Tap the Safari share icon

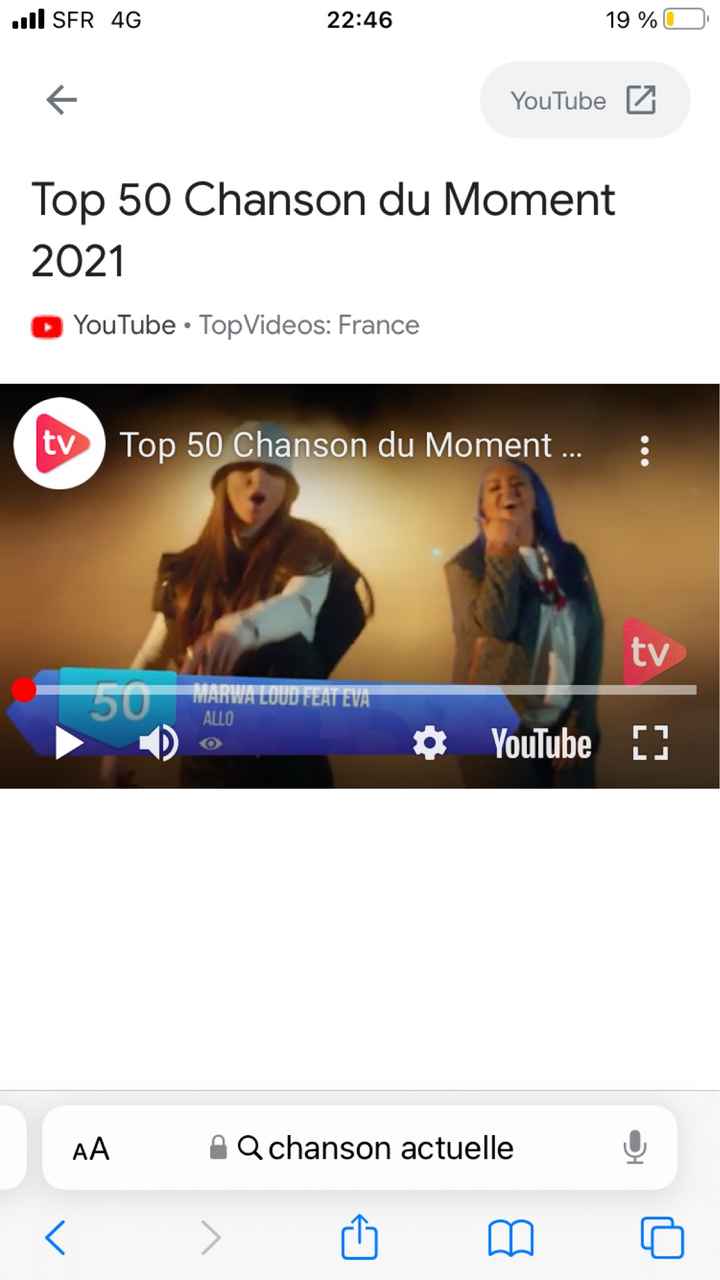(x=359, y=1238)
